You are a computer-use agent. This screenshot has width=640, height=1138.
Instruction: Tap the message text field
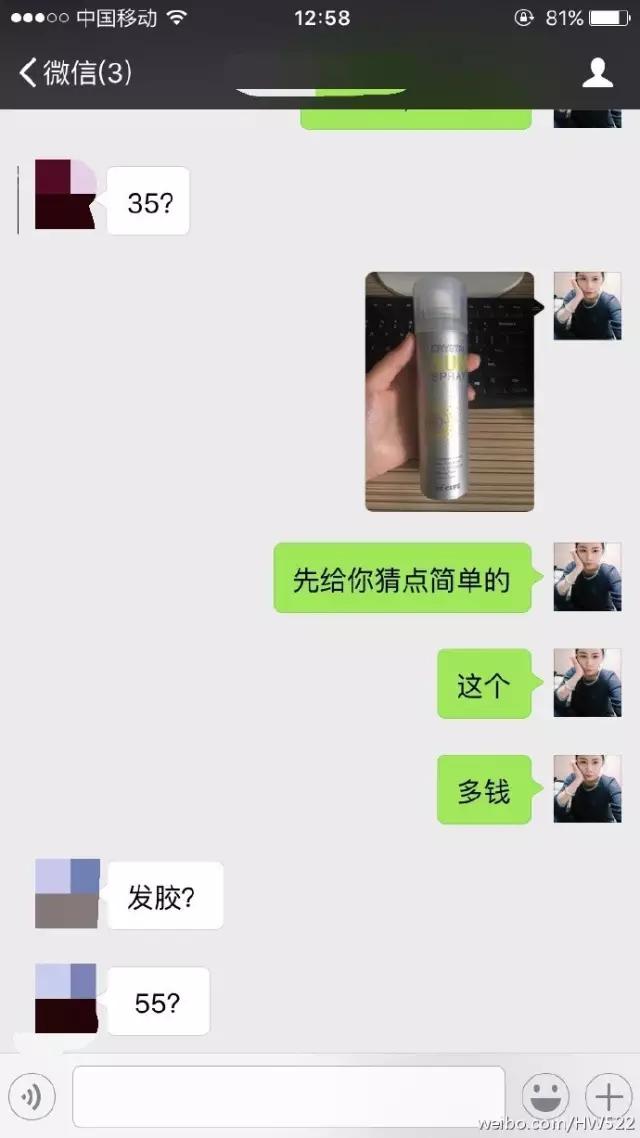pyautogui.click(x=289, y=1096)
